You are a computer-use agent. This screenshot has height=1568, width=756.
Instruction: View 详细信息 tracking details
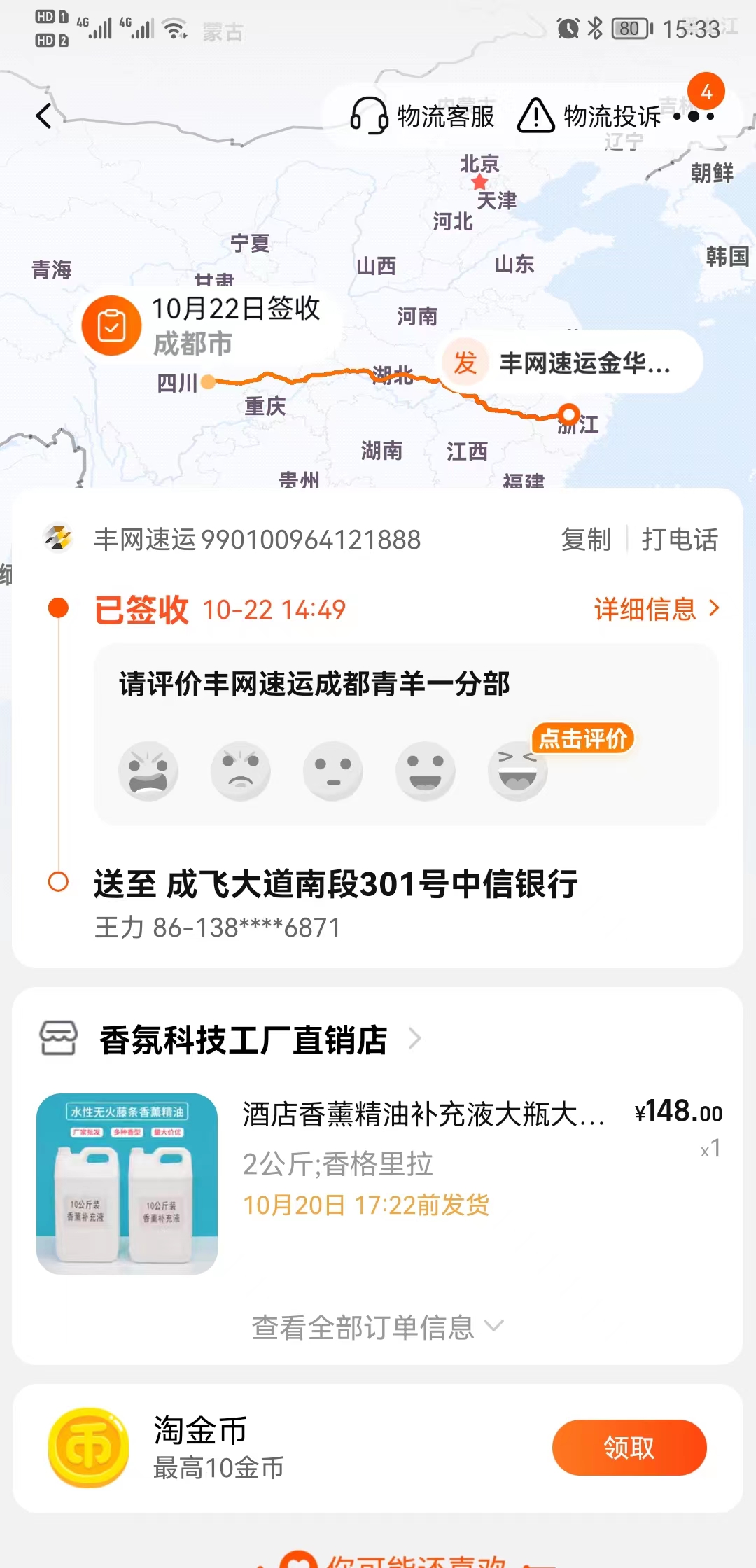coord(657,609)
